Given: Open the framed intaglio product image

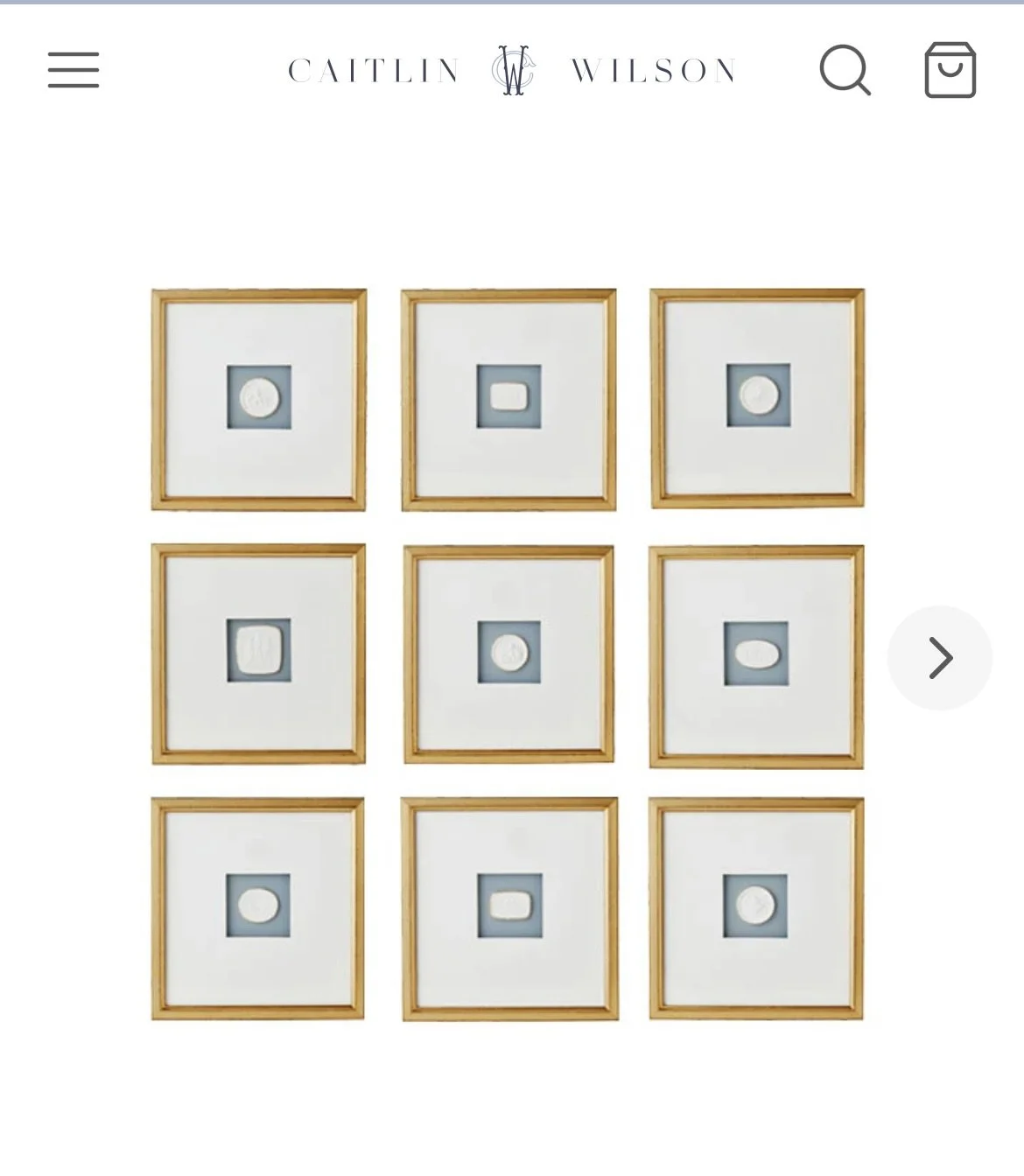Looking at the screenshot, I should [x=508, y=654].
